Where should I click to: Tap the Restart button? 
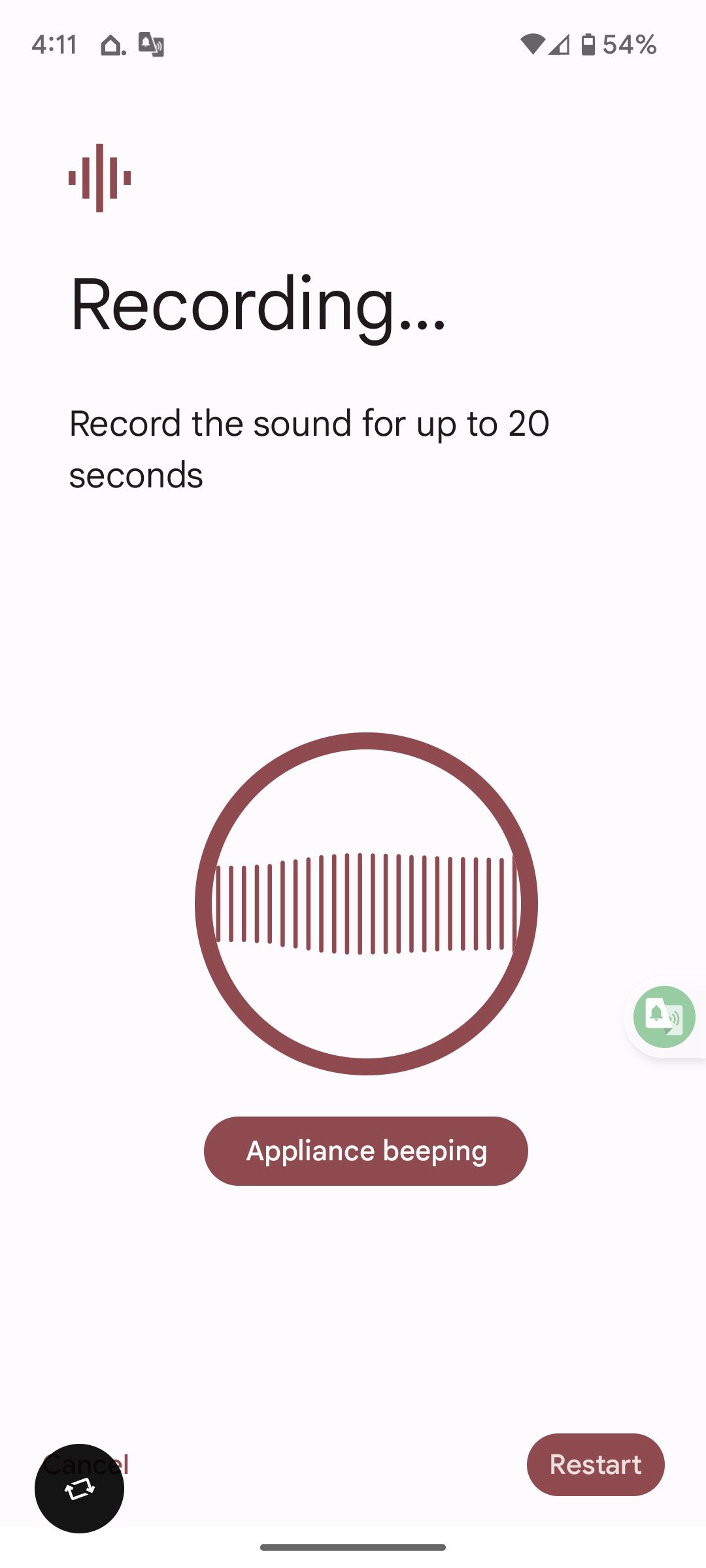[x=595, y=1464]
